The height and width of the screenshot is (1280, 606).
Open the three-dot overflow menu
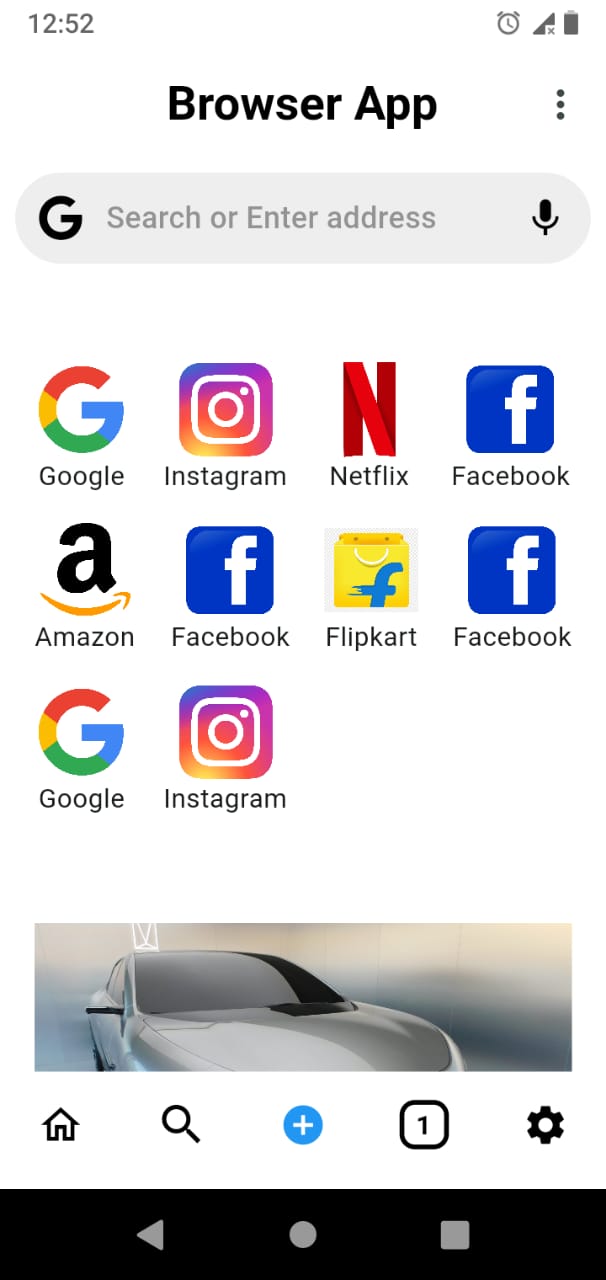click(x=560, y=104)
